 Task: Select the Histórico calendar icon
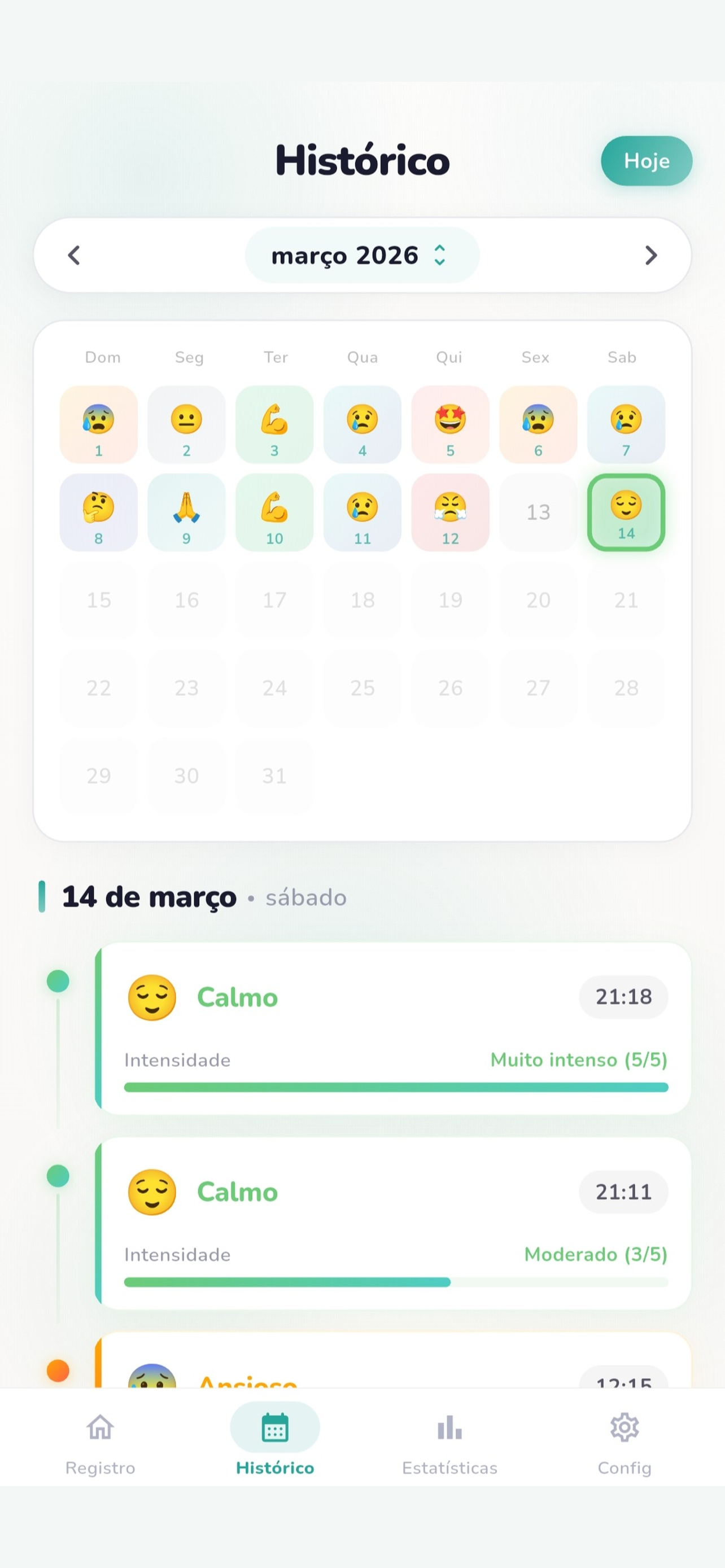click(275, 1426)
